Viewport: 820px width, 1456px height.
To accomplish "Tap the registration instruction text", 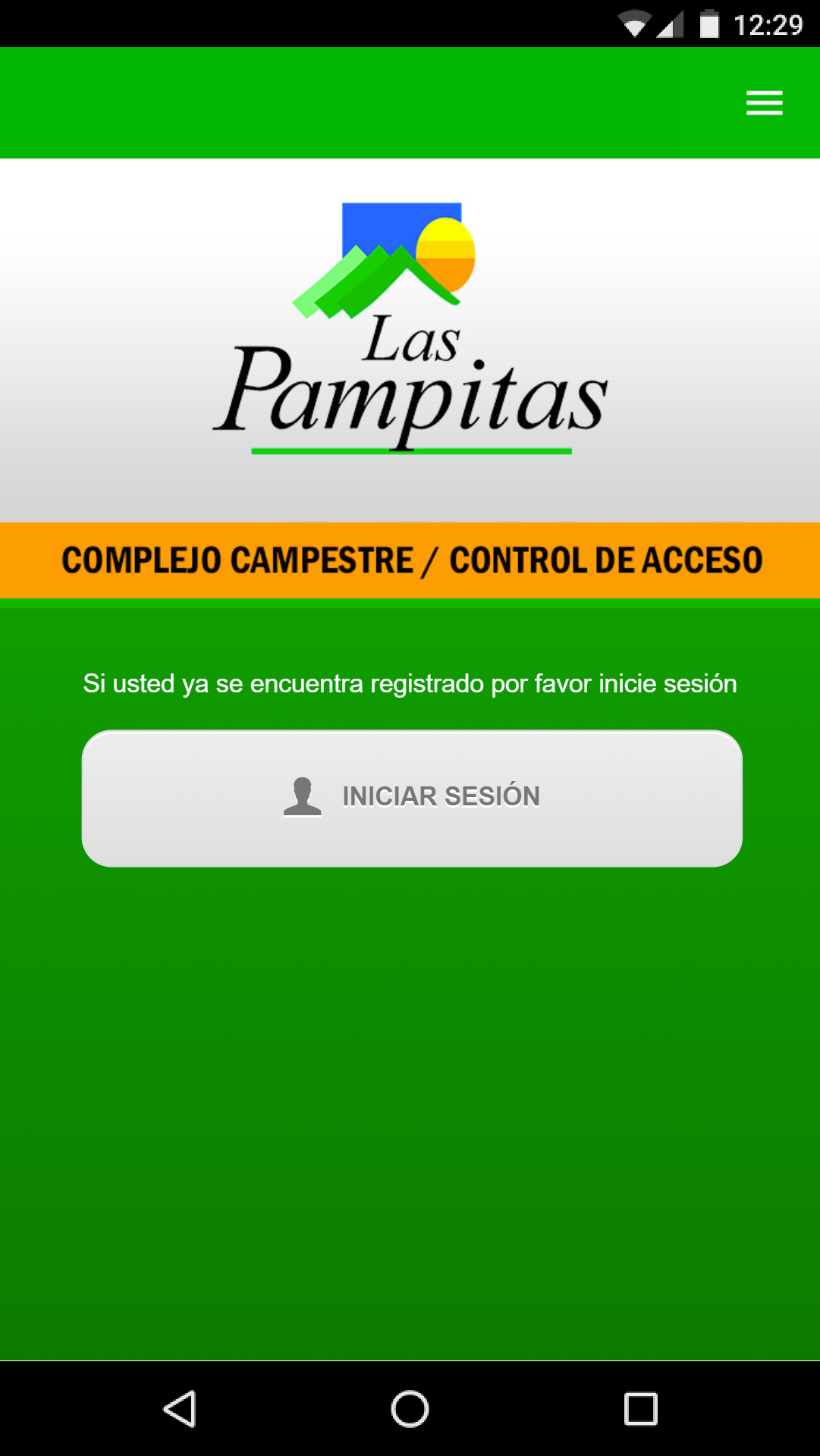I will coord(410,682).
